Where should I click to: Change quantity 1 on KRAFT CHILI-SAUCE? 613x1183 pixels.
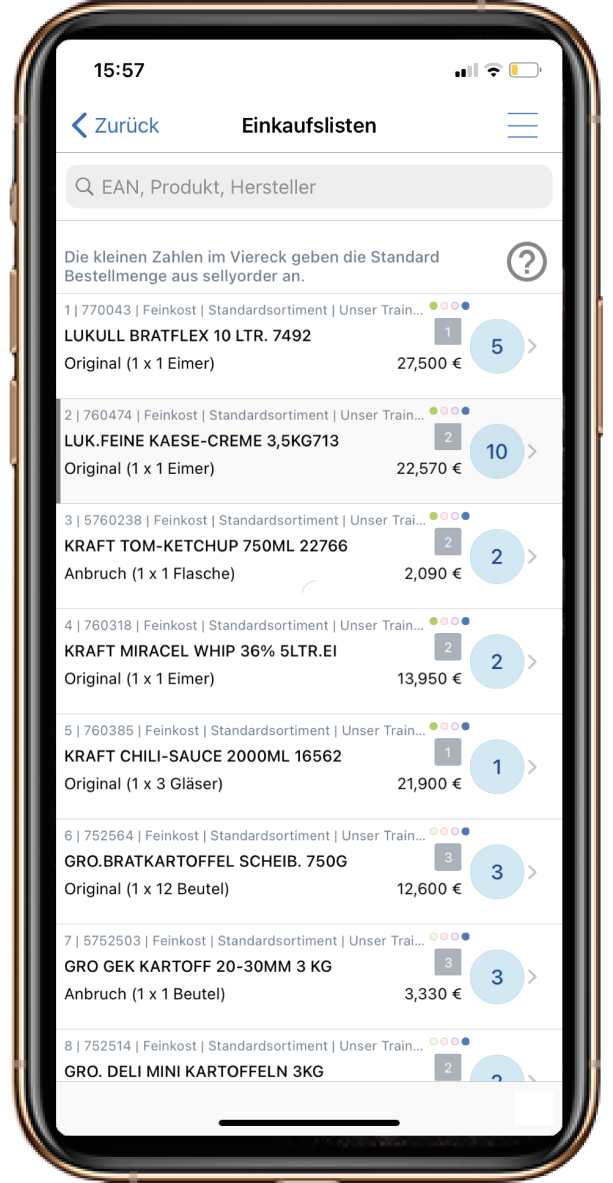pos(497,767)
